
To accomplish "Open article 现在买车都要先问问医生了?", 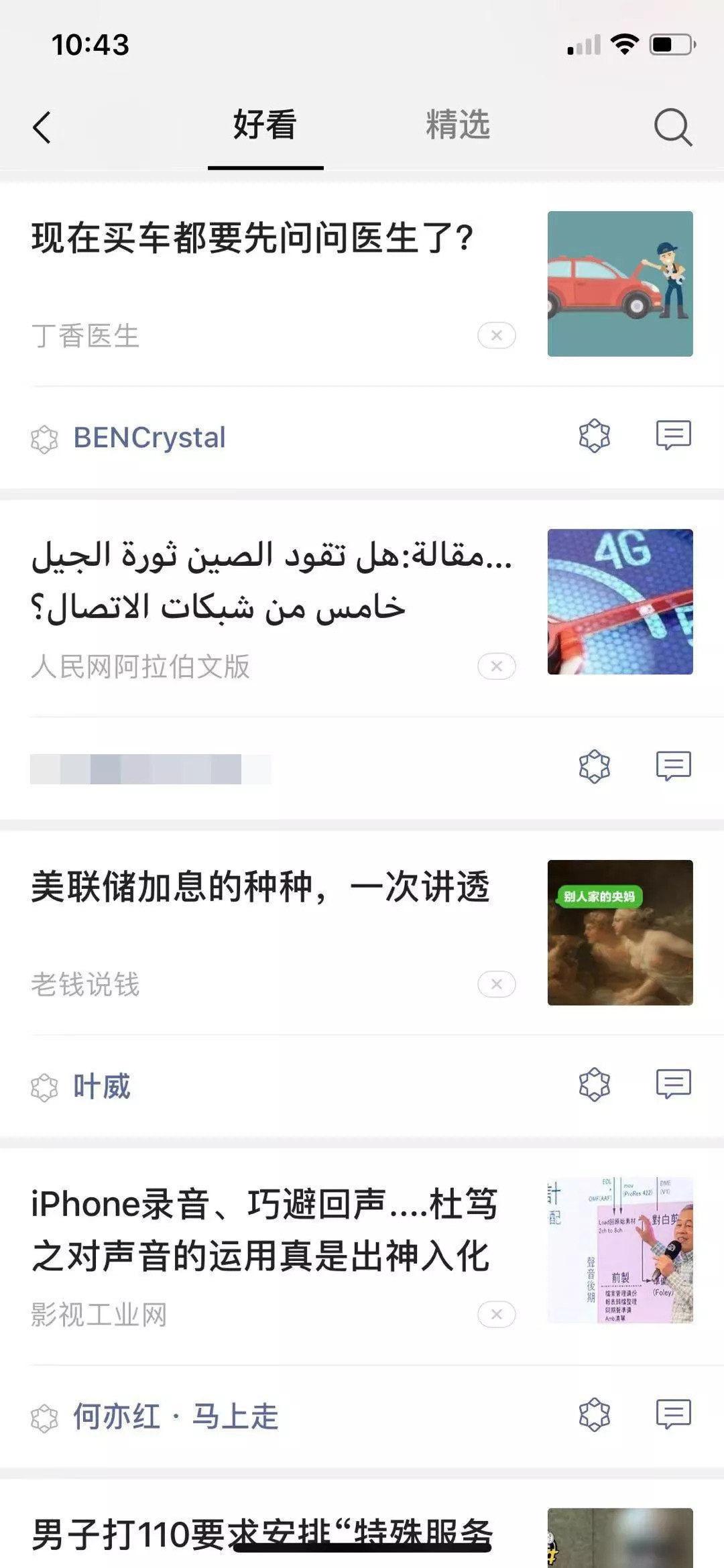I will click(253, 239).
